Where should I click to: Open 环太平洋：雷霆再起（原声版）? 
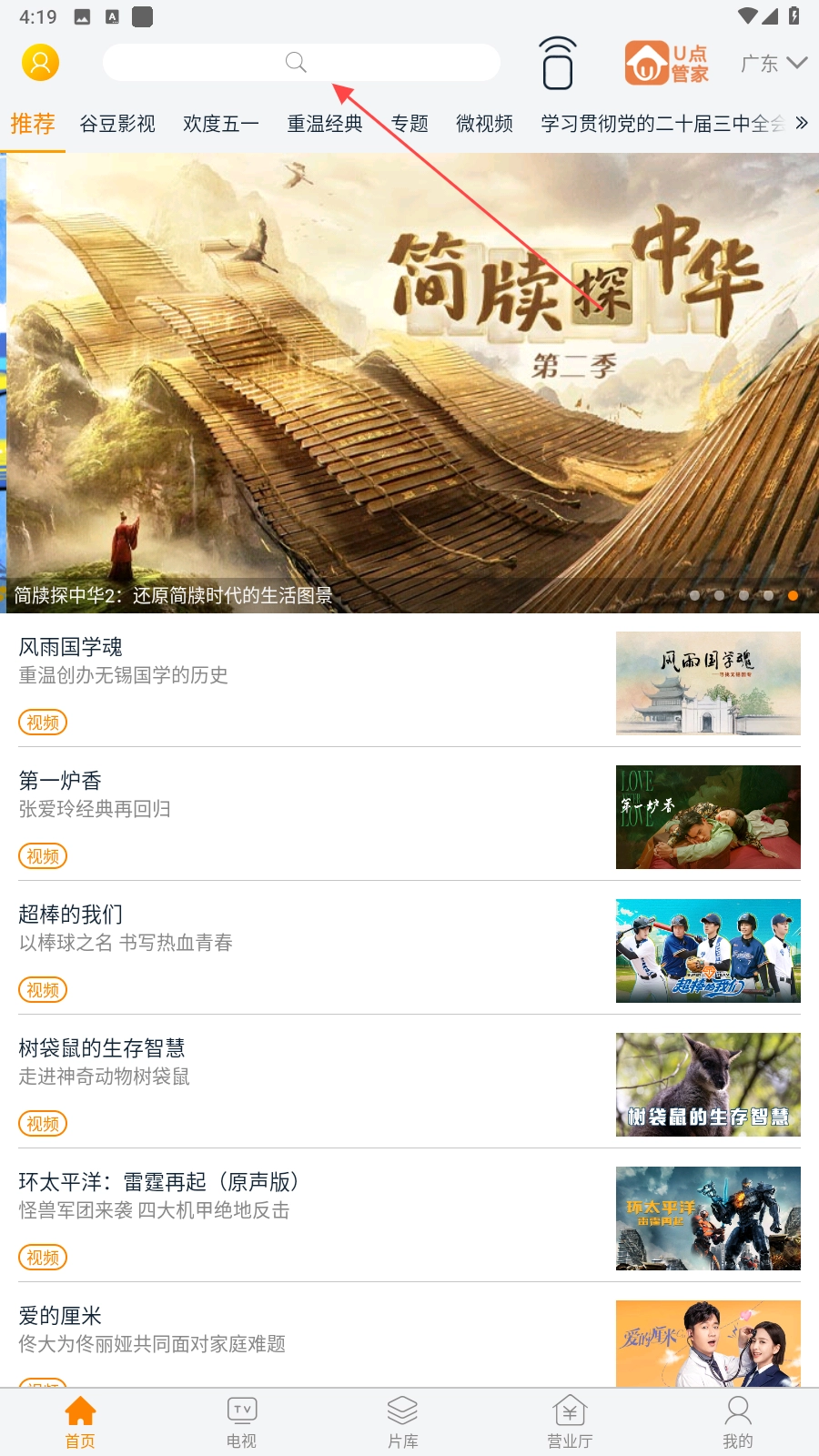(x=409, y=1218)
